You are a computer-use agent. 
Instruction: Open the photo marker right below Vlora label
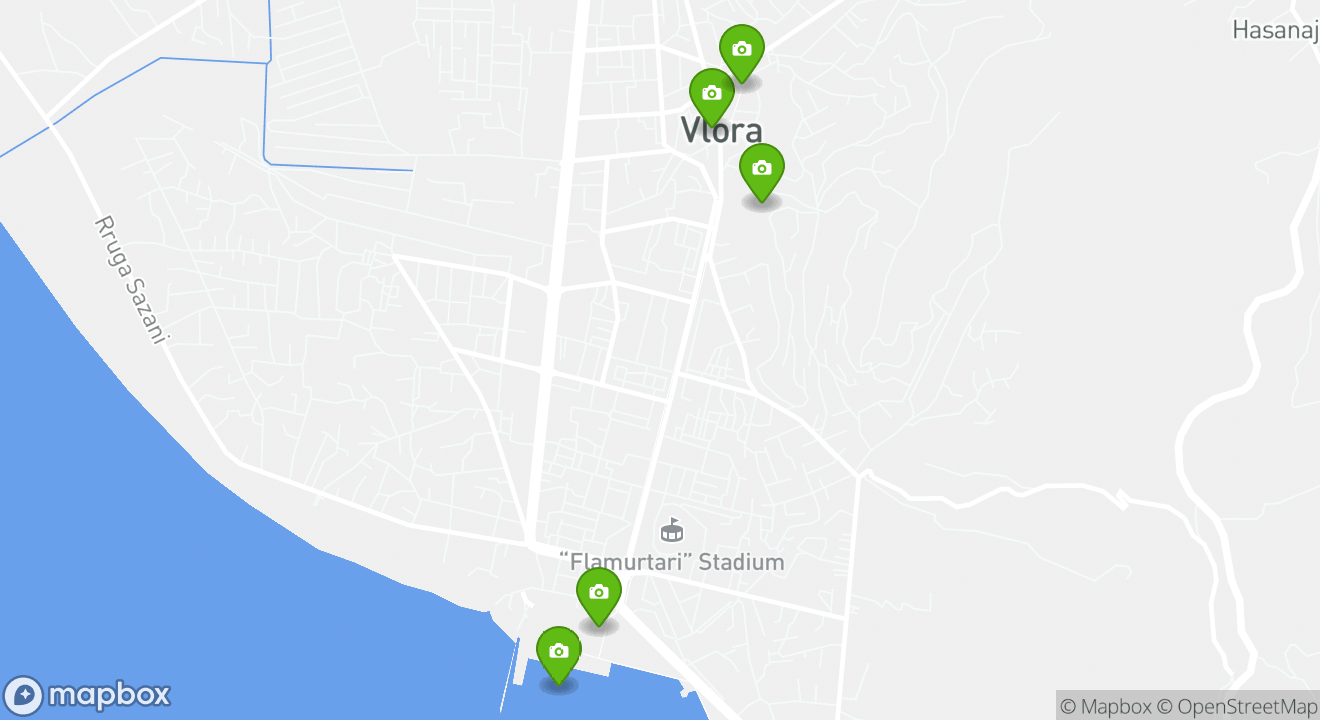761,169
